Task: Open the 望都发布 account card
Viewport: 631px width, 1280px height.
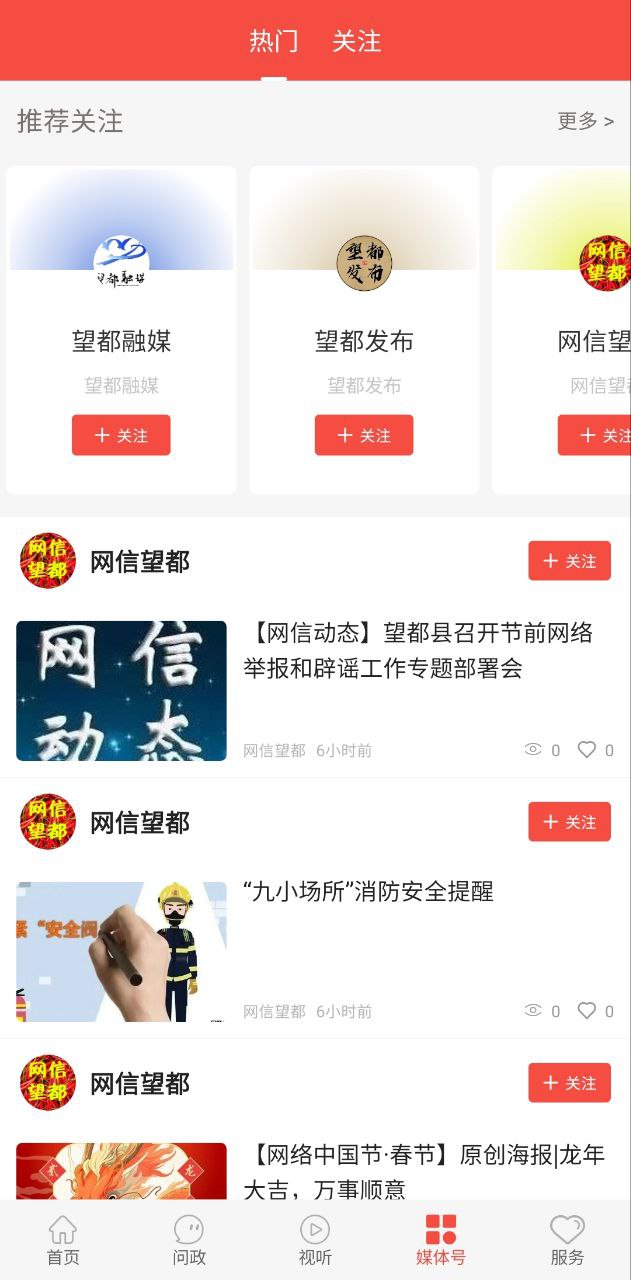Action: (364, 300)
